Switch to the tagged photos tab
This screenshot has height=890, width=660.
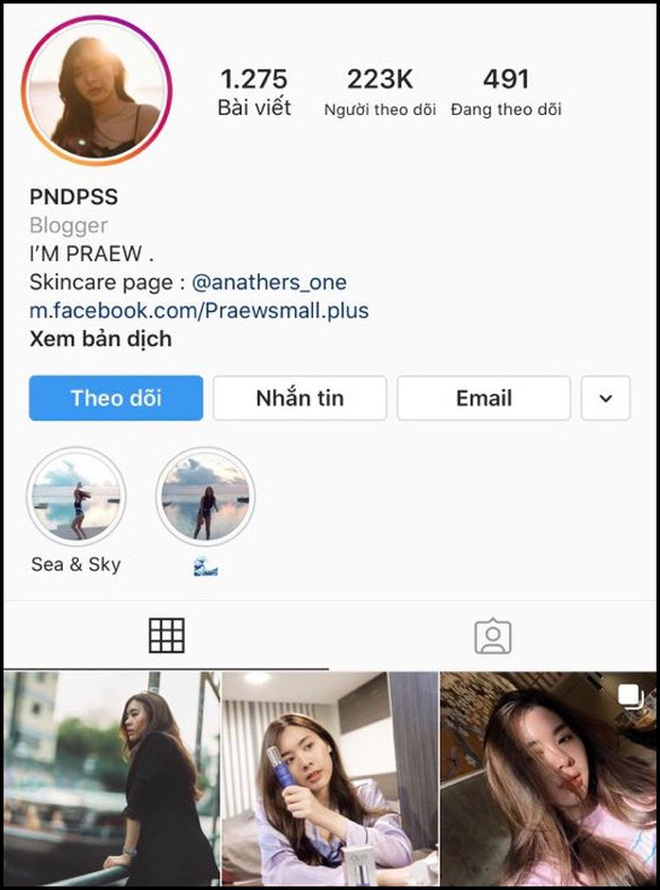[x=493, y=636]
